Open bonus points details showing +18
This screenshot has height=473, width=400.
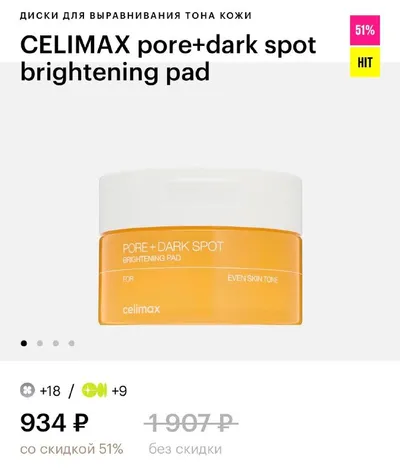pos(40,391)
